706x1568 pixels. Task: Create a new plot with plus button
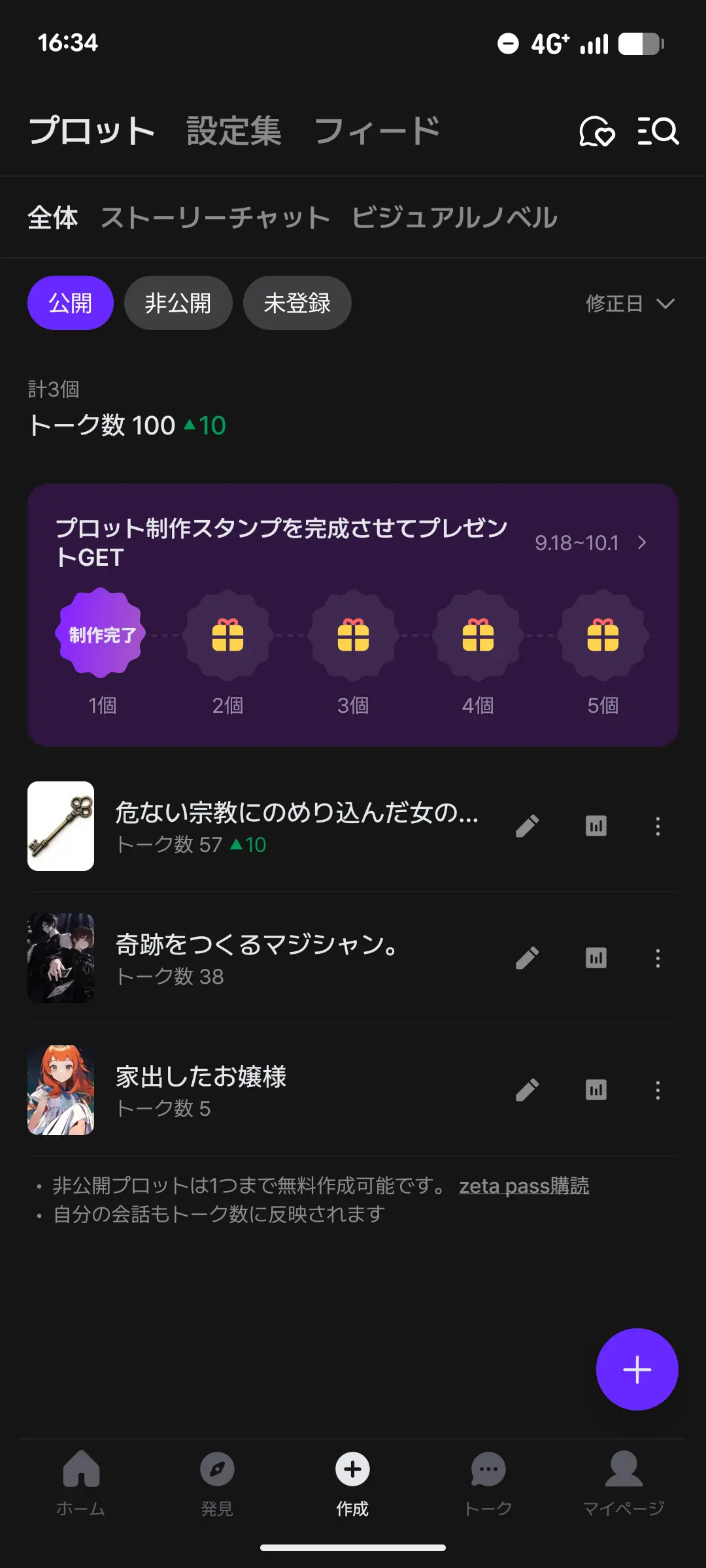[637, 1369]
